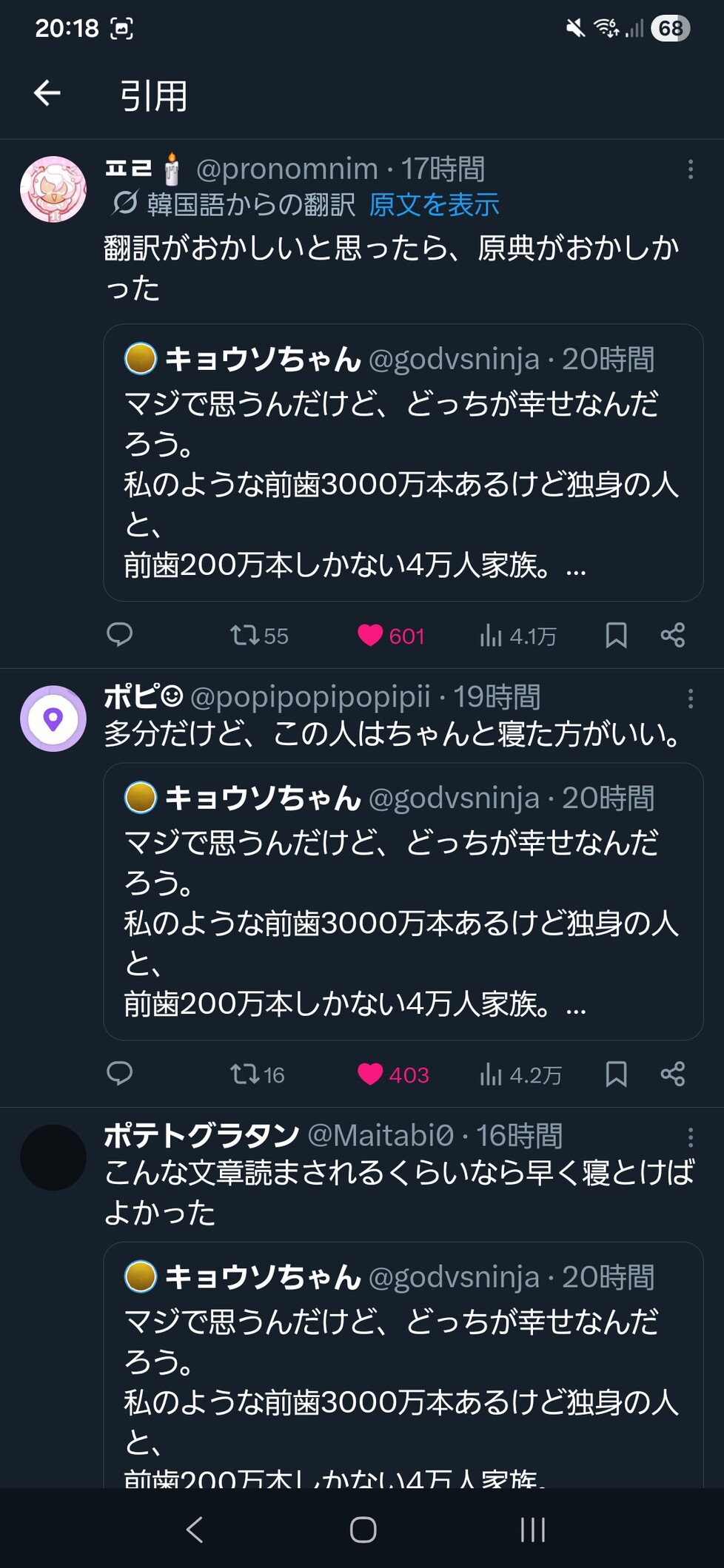
Task: Open overflow menu on @pronomnim's post
Action: tap(690, 169)
